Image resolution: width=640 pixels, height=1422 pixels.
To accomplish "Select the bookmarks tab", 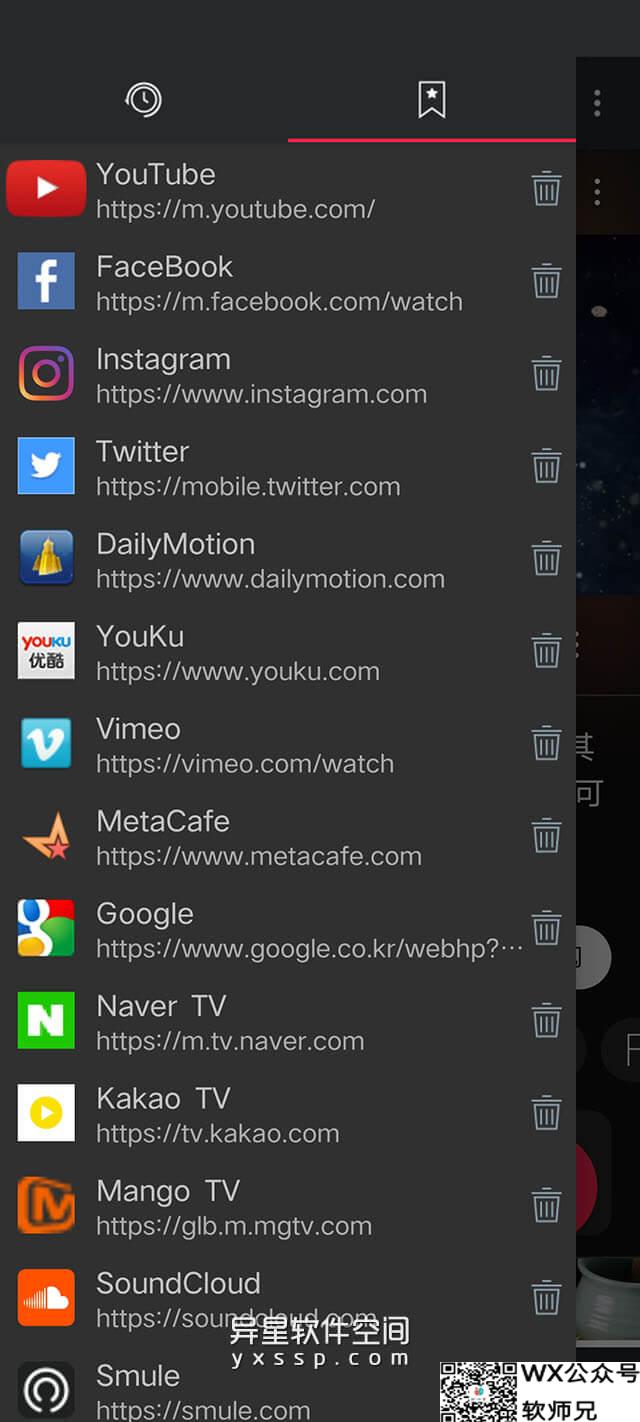I will pyautogui.click(x=431, y=100).
